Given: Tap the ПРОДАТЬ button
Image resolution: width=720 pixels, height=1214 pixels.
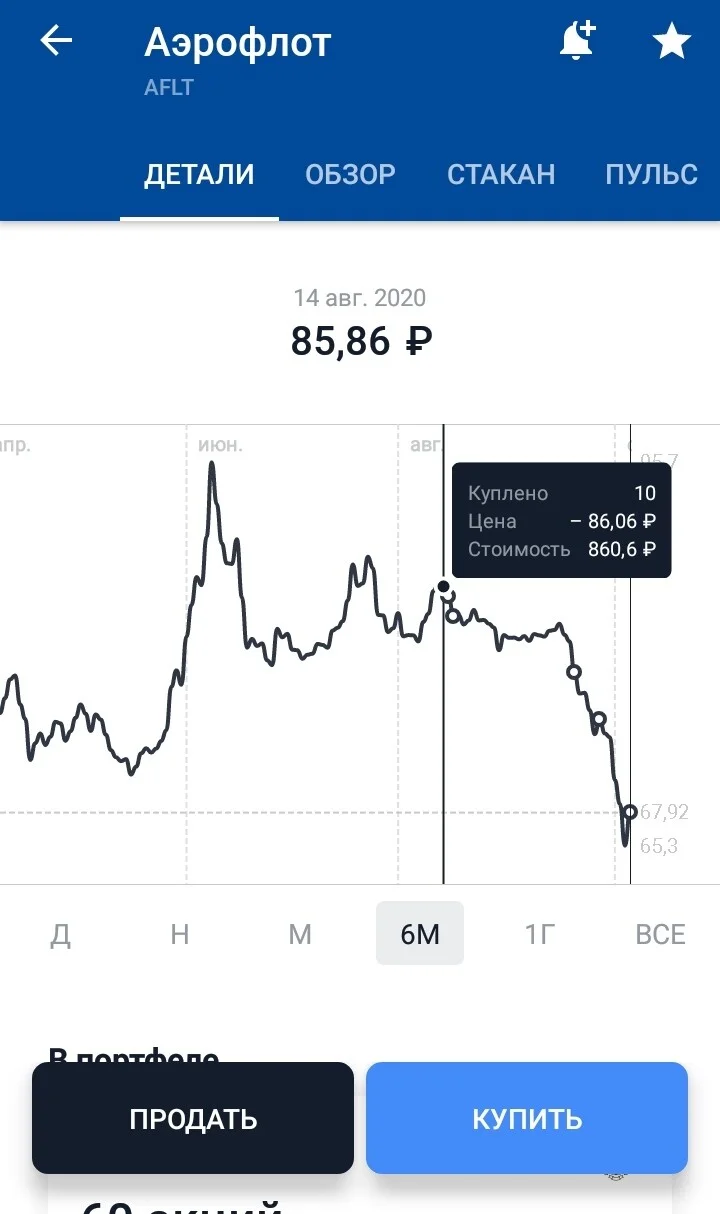Looking at the screenshot, I should tap(193, 1118).
